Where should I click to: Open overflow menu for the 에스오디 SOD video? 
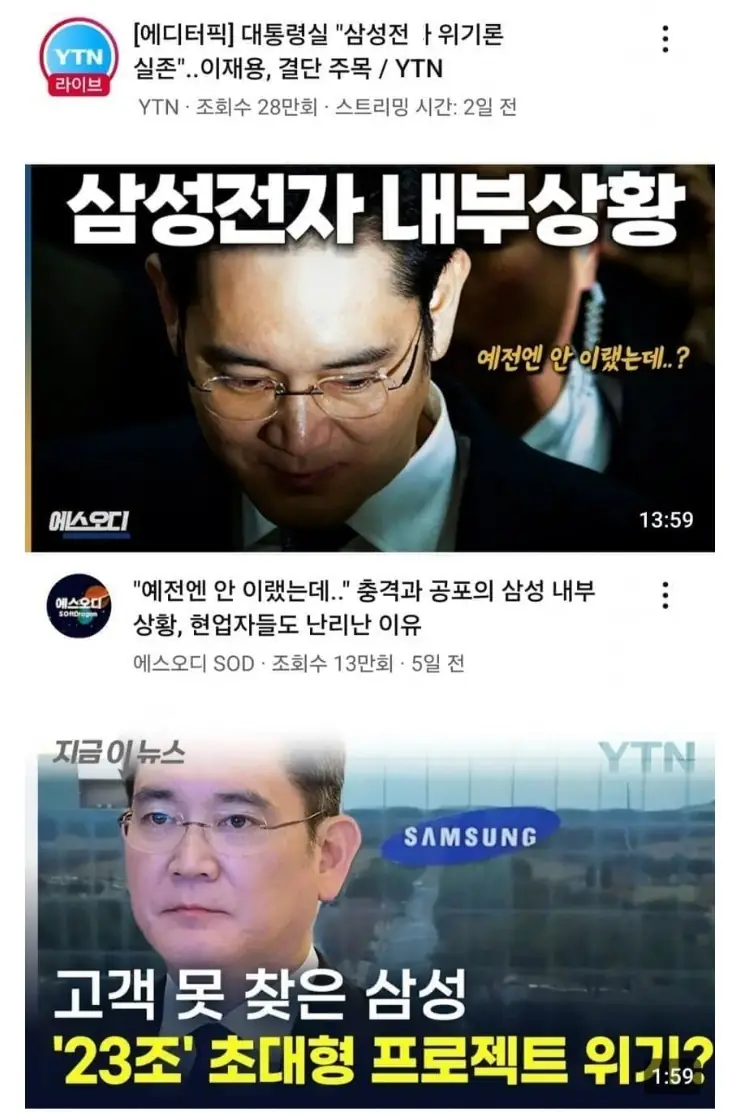[x=665, y=595]
